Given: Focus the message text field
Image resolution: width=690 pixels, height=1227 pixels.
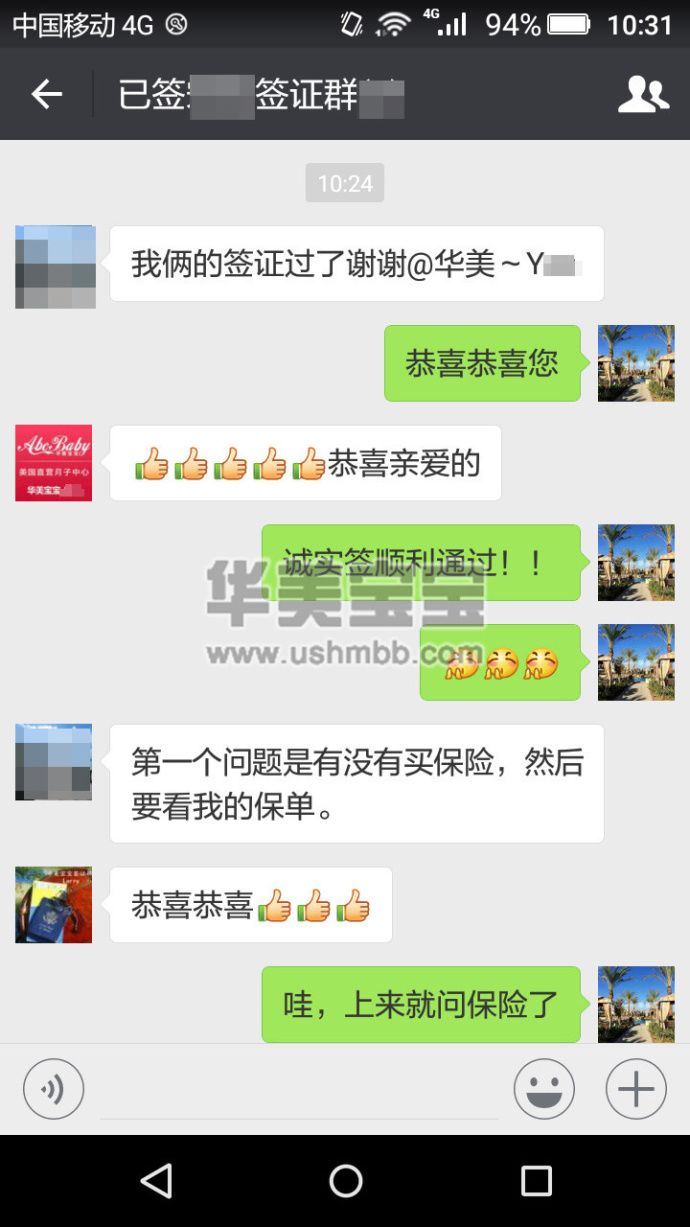Looking at the screenshot, I should click(298, 1090).
